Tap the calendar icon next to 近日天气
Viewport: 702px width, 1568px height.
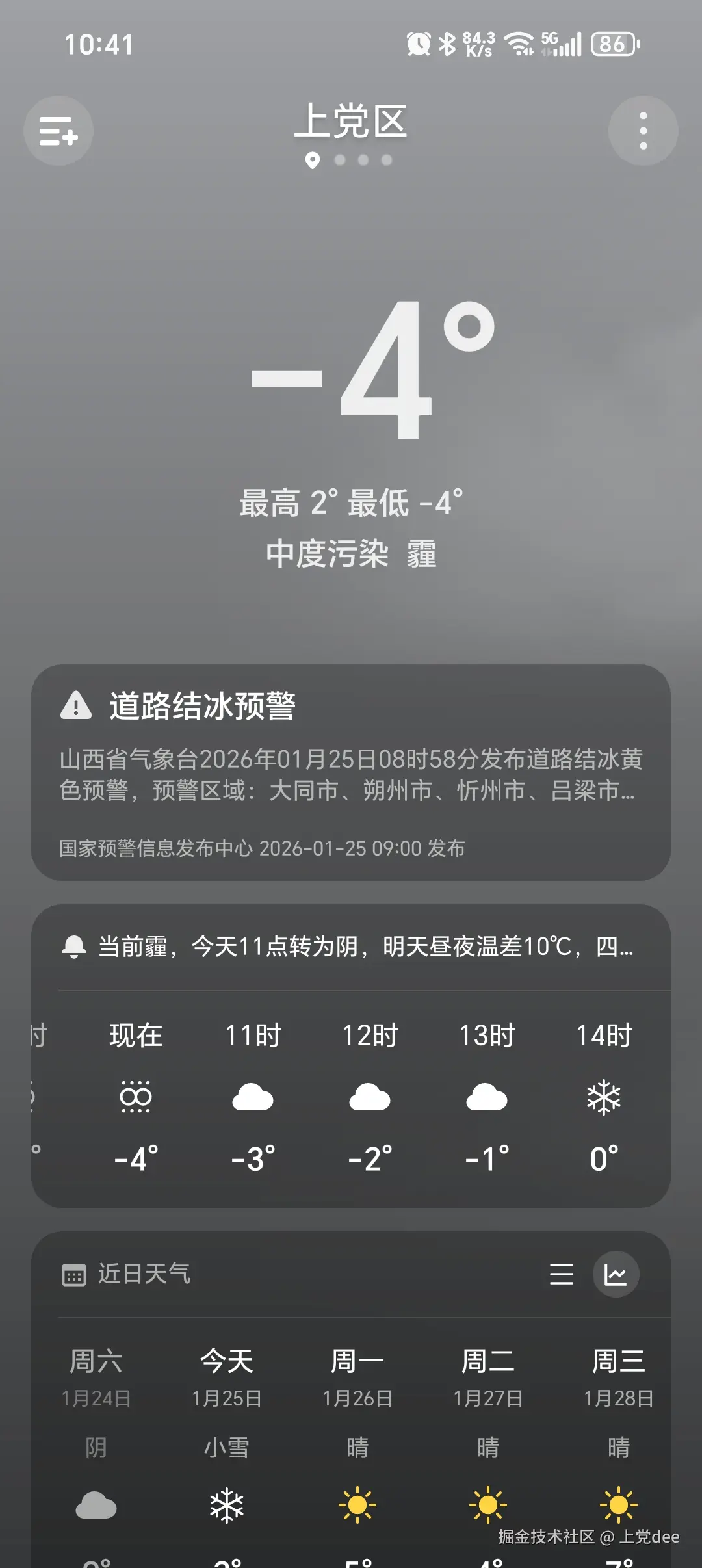(73, 1274)
